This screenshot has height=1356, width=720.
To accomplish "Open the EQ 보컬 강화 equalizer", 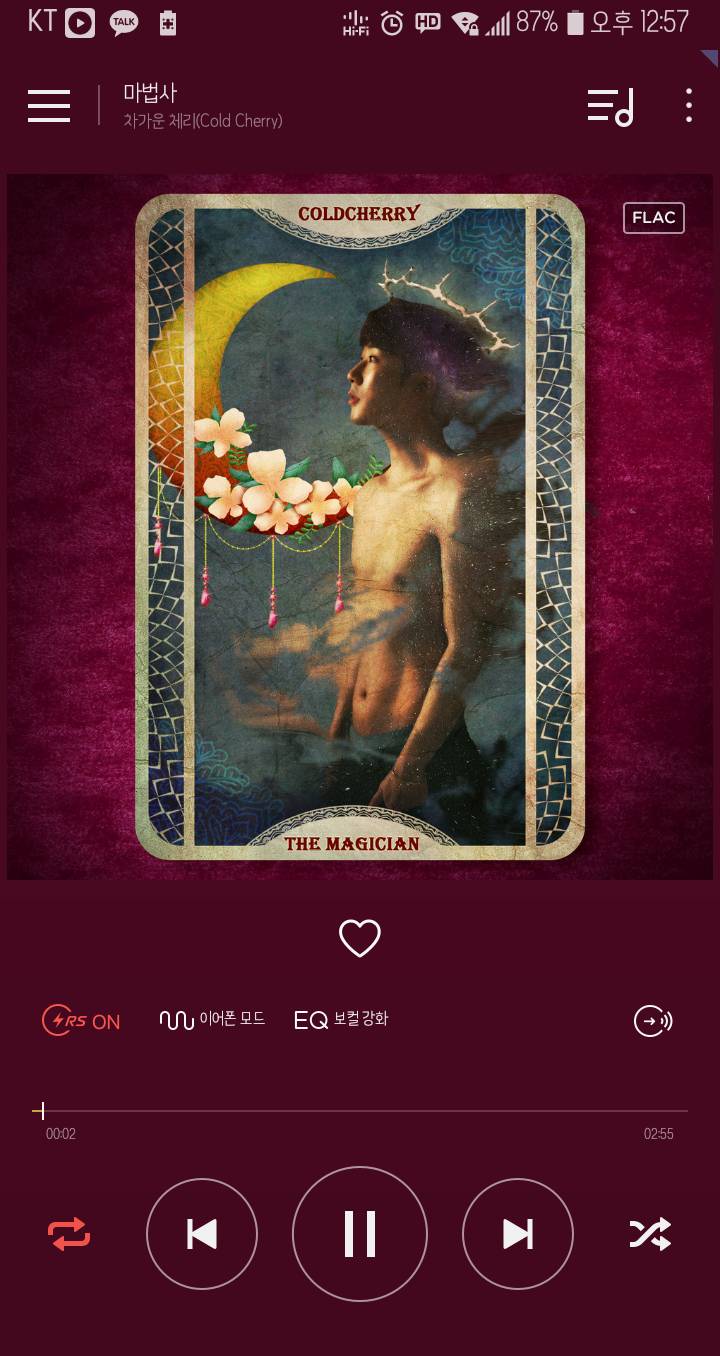I will [x=341, y=1020].
